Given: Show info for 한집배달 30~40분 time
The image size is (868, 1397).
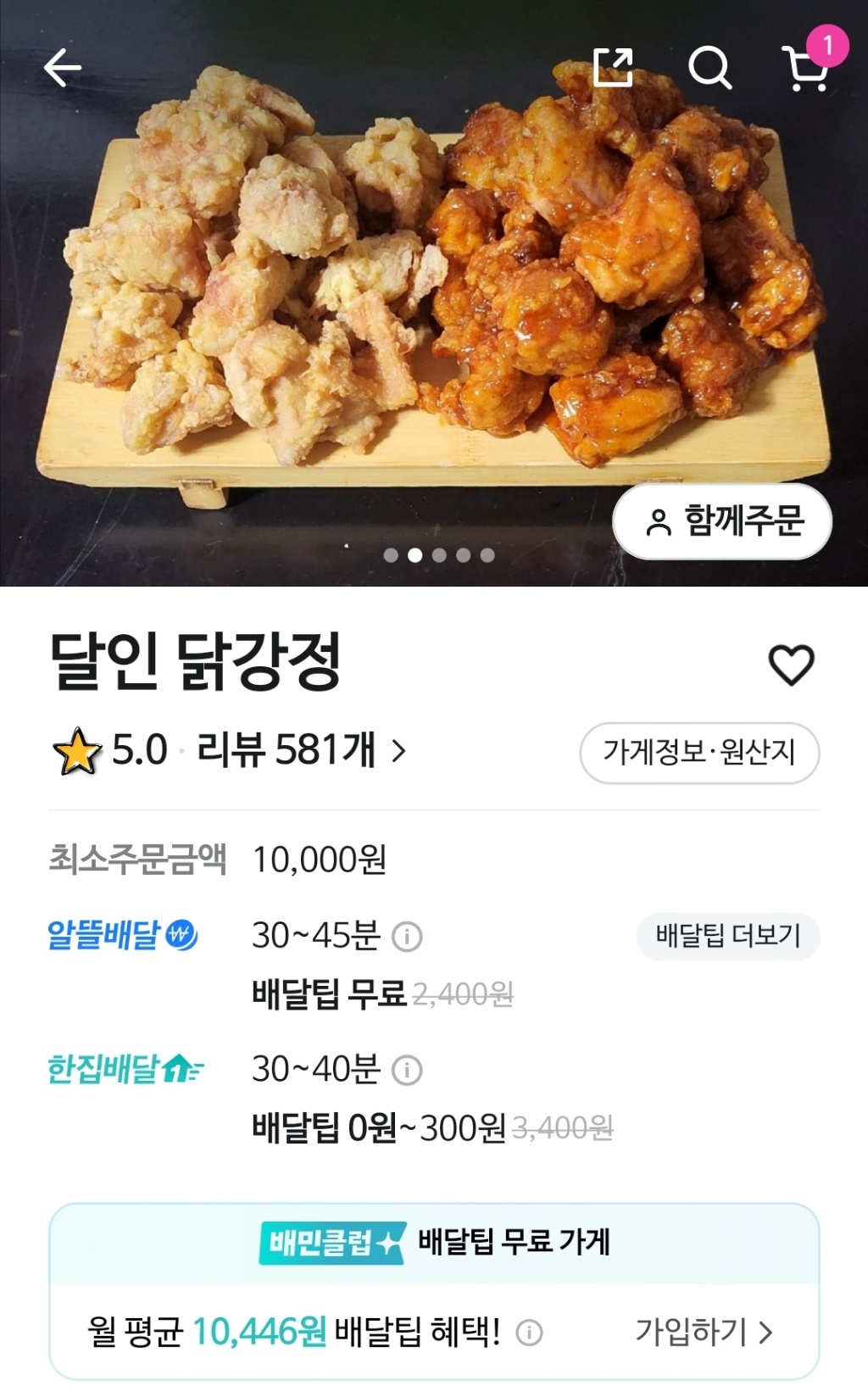Looking at the screenshot, I should coord(407,1070).
